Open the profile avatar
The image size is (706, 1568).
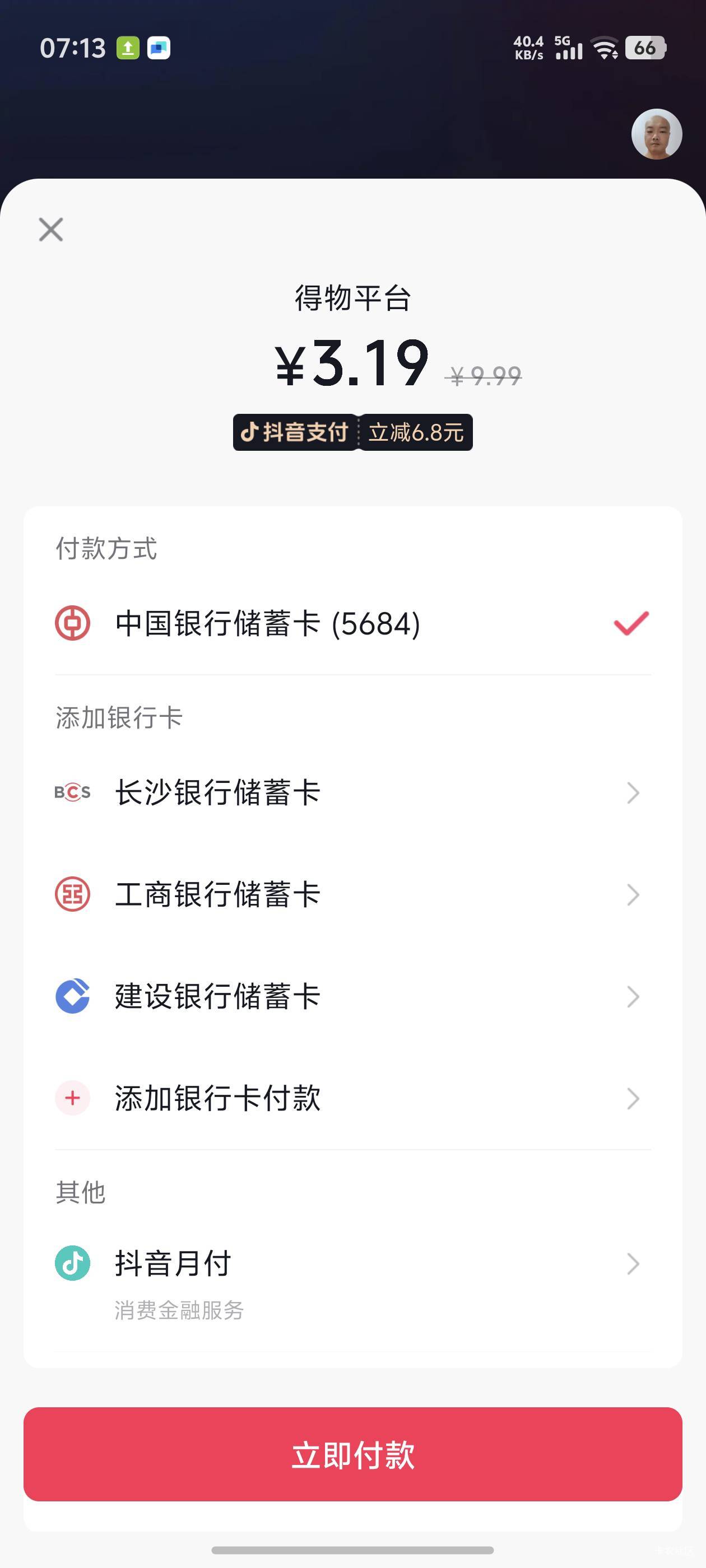pos(656,134)
